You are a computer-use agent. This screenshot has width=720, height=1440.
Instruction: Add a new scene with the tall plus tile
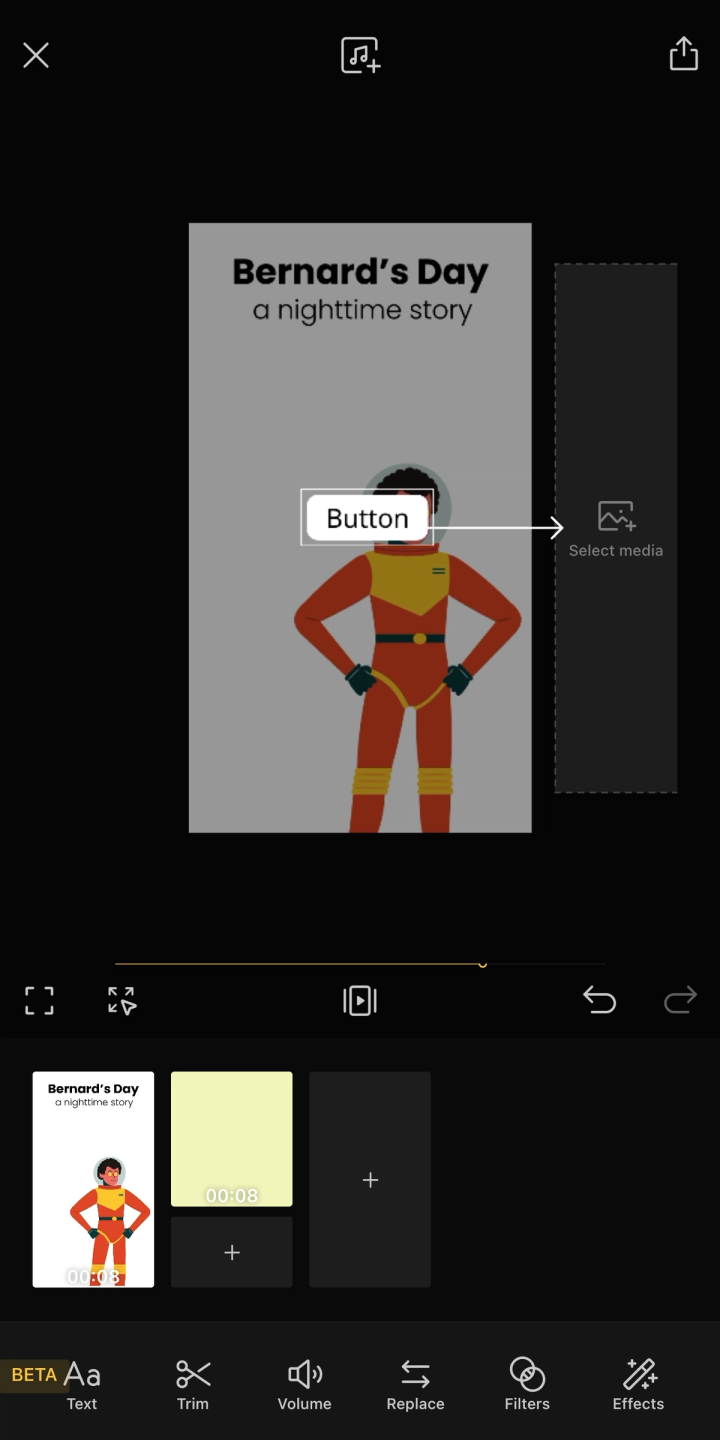tap(370, 1179)
